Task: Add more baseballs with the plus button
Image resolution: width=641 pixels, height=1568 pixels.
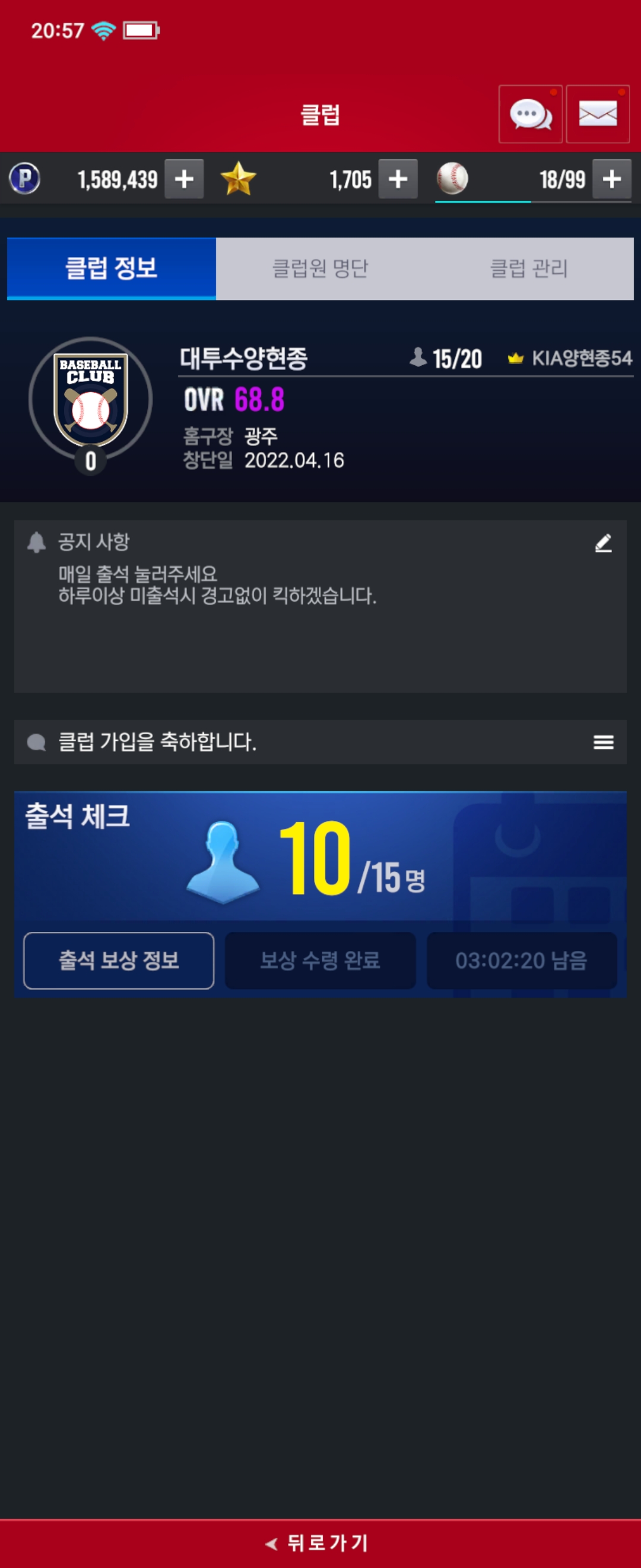Action: [x=611, y=179]
